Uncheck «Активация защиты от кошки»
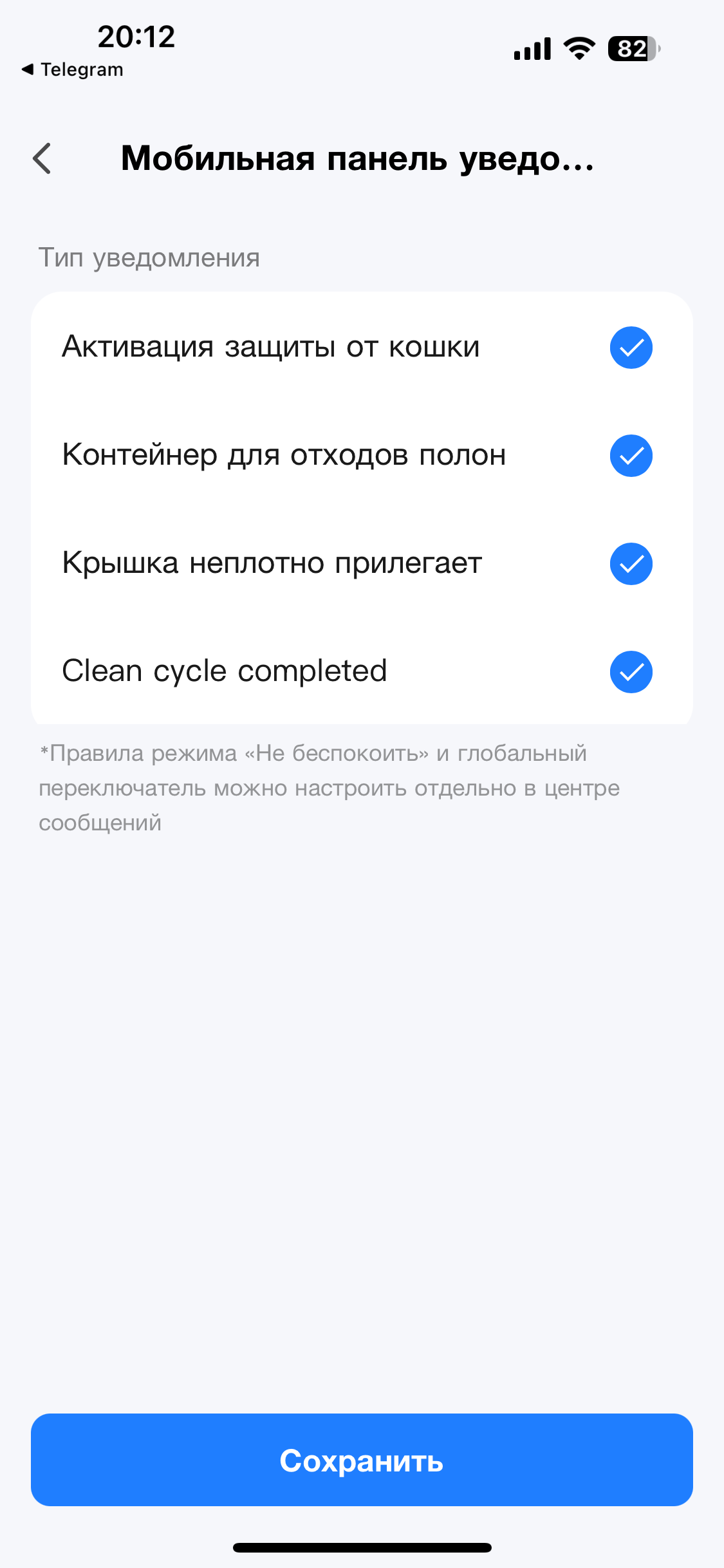This screenshot has height=1568, width=724. coord(631,348)
